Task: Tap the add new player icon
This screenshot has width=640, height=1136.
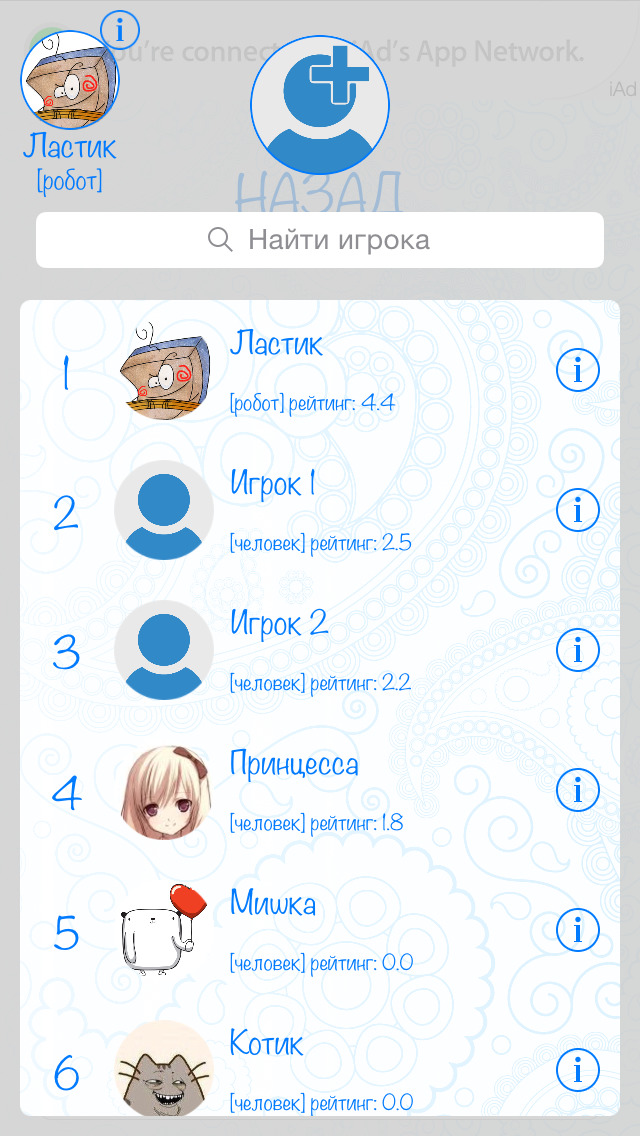Action: (319, 103)
